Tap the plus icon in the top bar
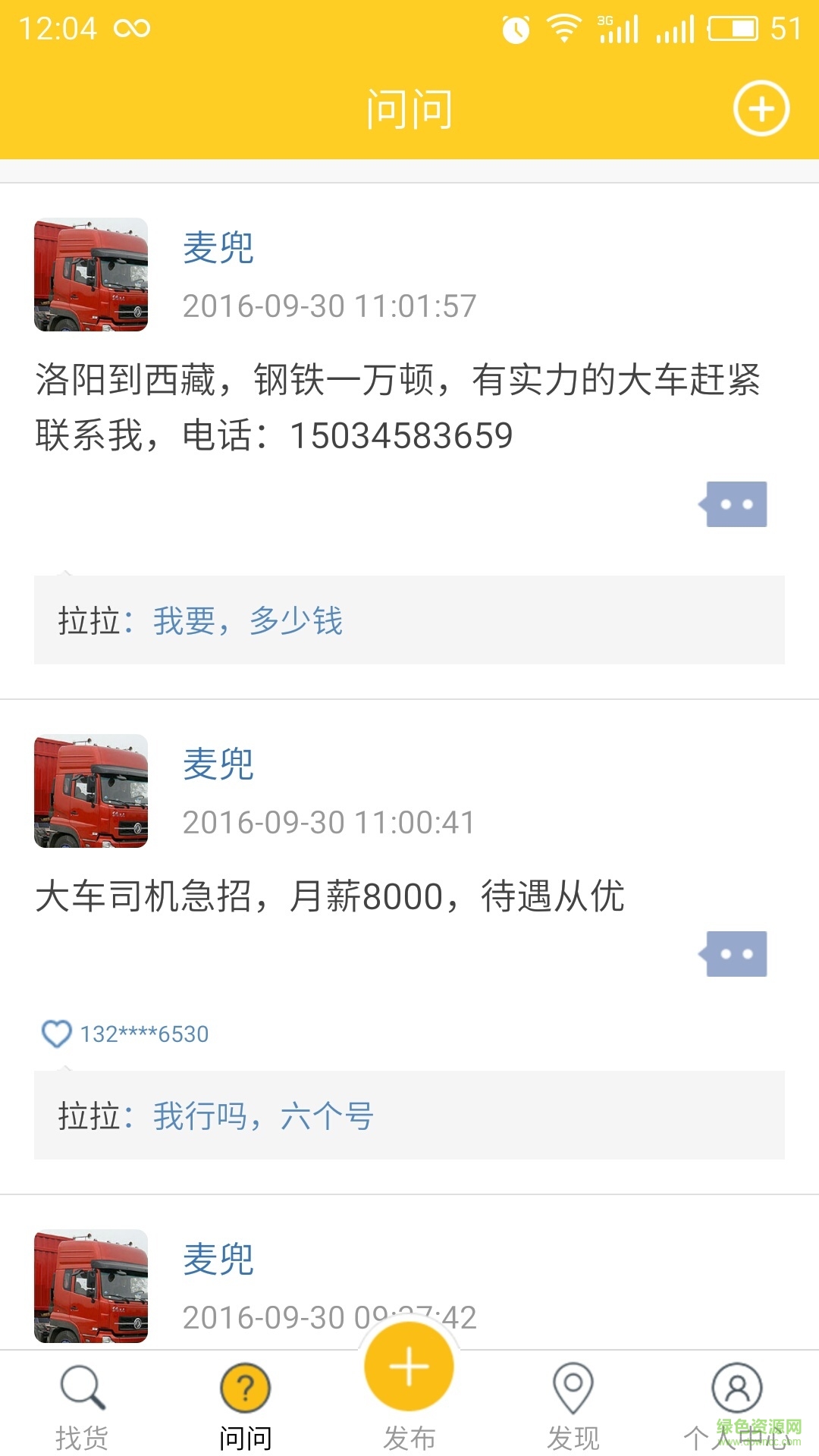This screenshot has height=1456, width=819. coord(761,108)
